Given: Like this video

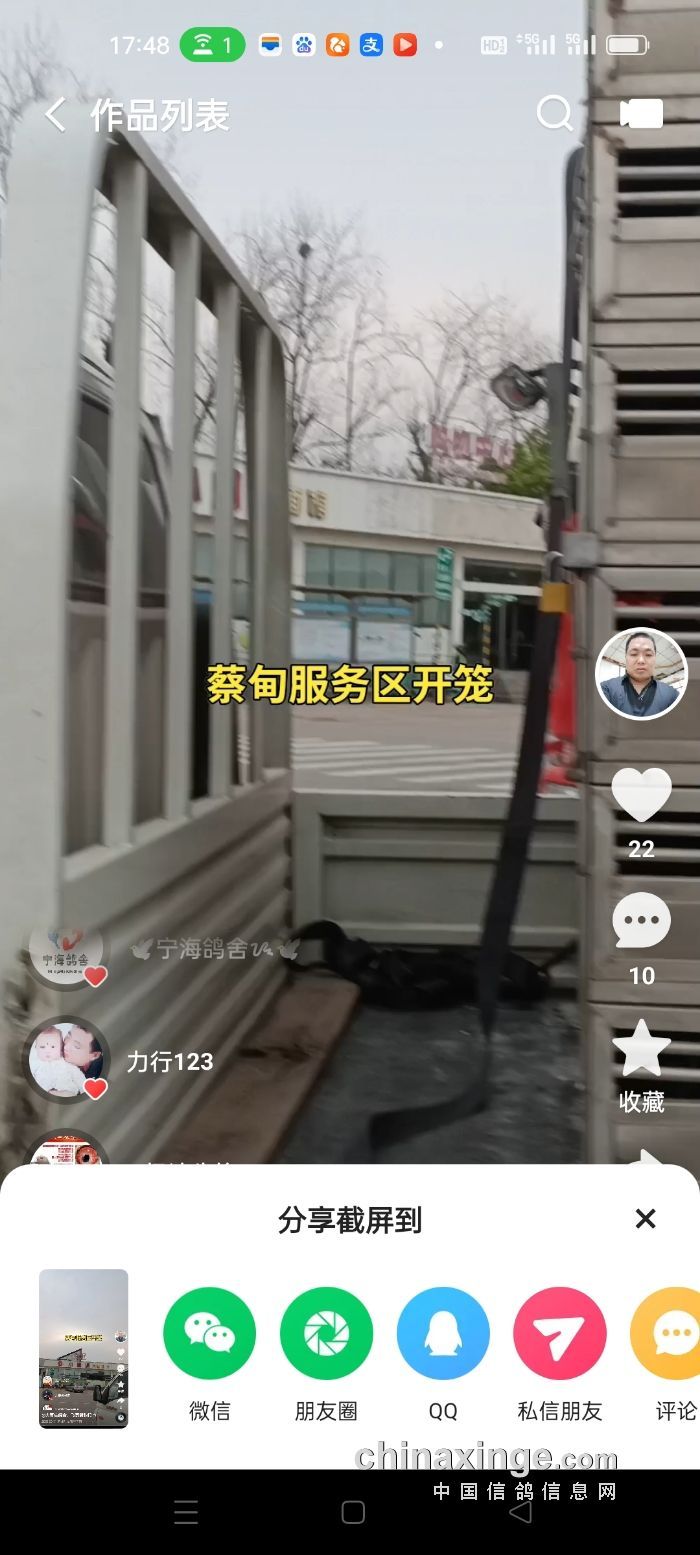Looking at the screenshot, I should (641, 795).
